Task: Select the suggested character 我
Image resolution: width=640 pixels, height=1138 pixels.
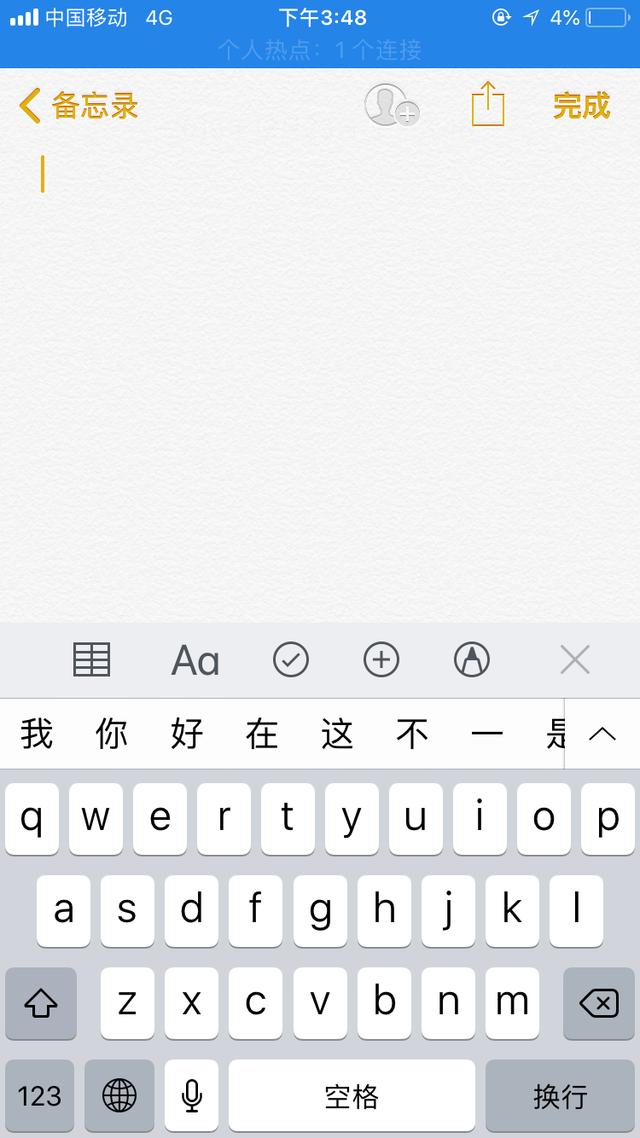Action: pos(36,734)
